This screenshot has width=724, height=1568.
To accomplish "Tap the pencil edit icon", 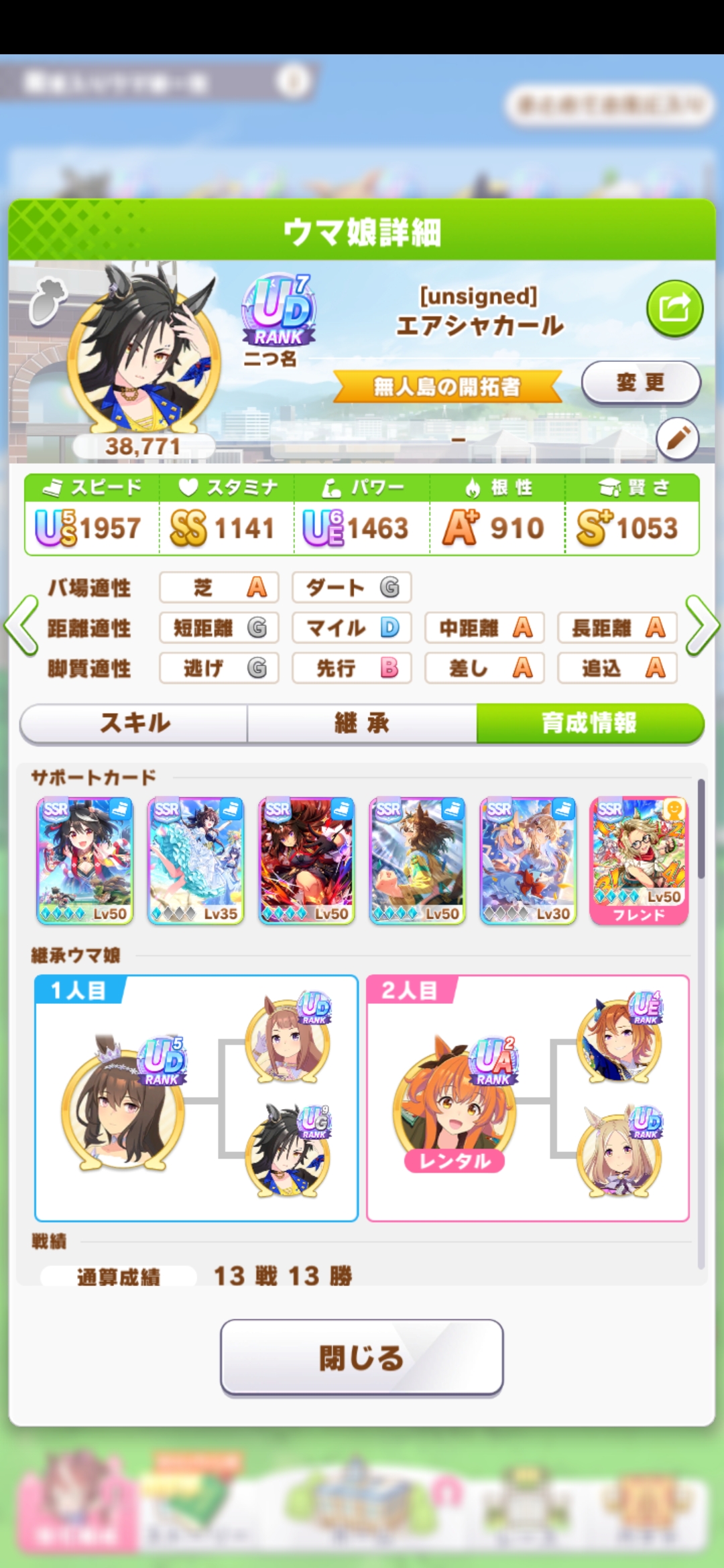I will [677, 439].
